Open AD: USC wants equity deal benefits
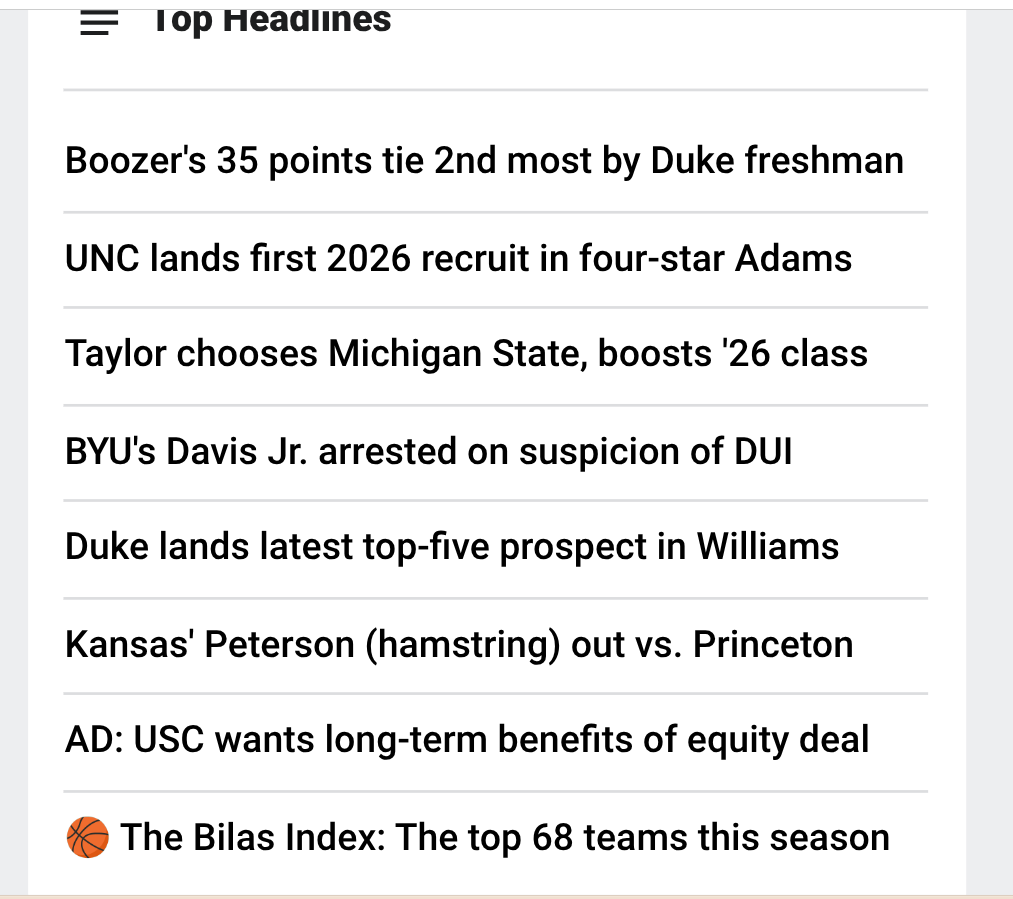Screen dimensions: 1013x899 [467, 740]
